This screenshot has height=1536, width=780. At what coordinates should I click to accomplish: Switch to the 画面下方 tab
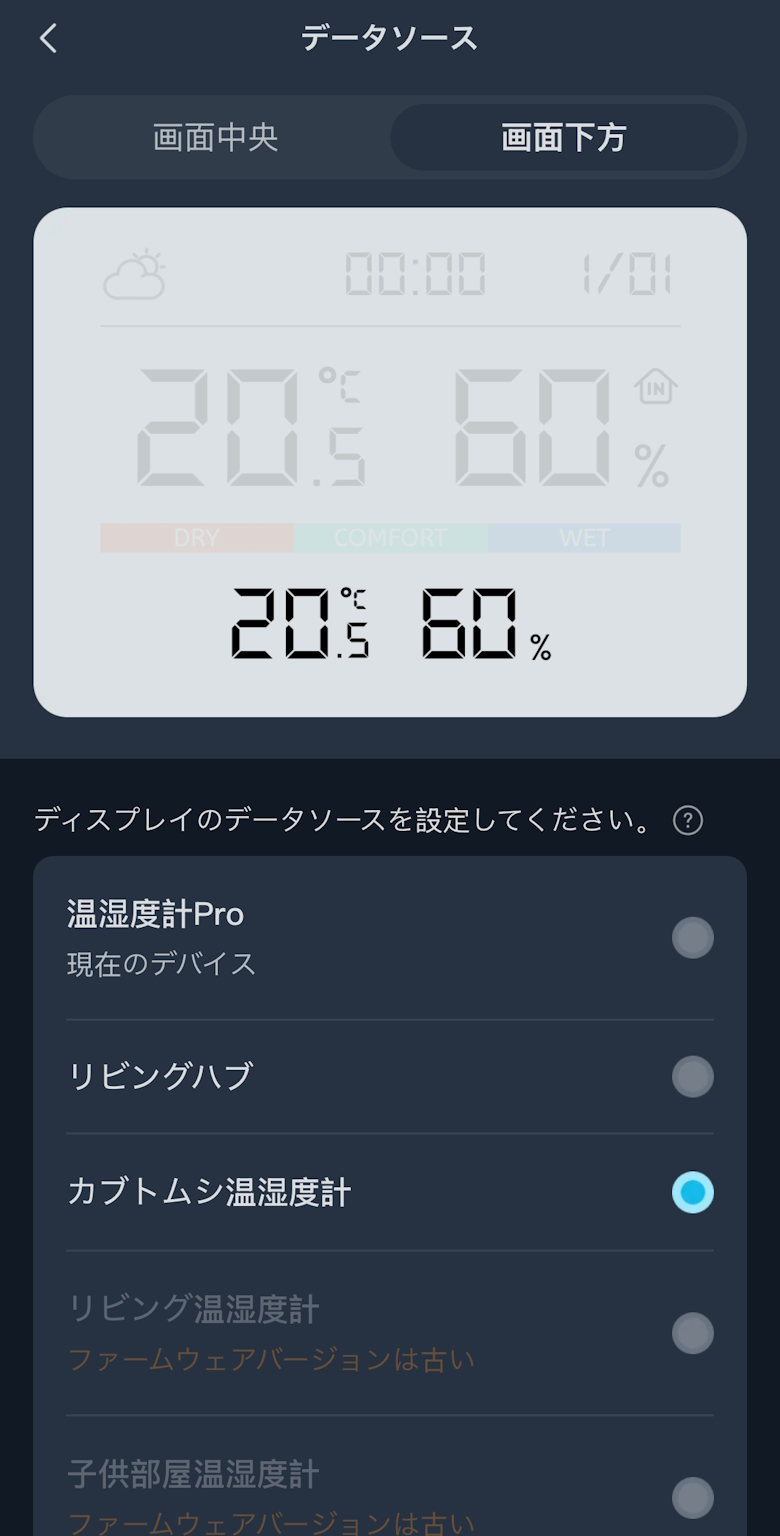click(563, 137)
